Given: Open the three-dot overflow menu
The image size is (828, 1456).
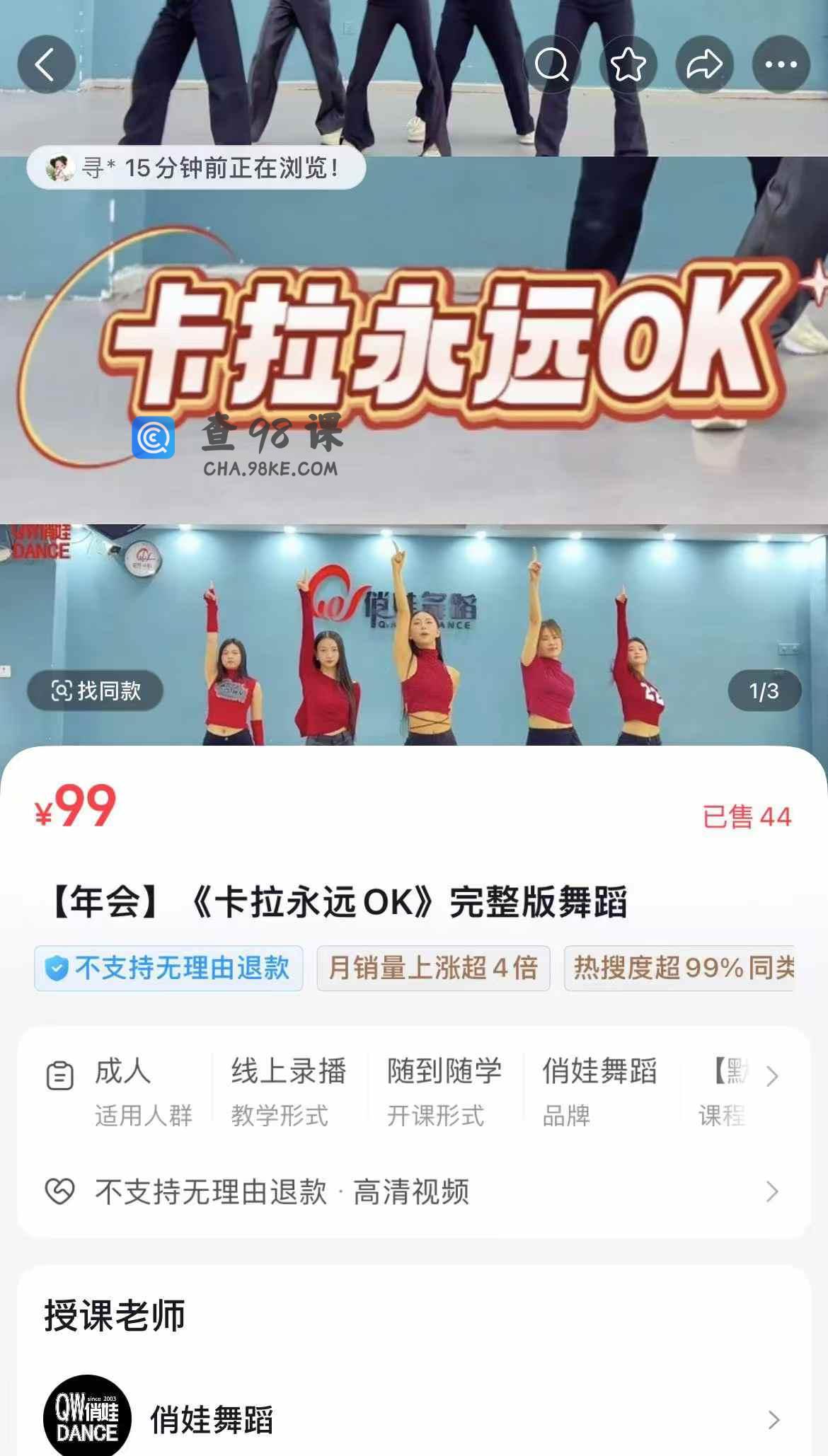Looking at the screenshot, I should (x=781, y=64).
